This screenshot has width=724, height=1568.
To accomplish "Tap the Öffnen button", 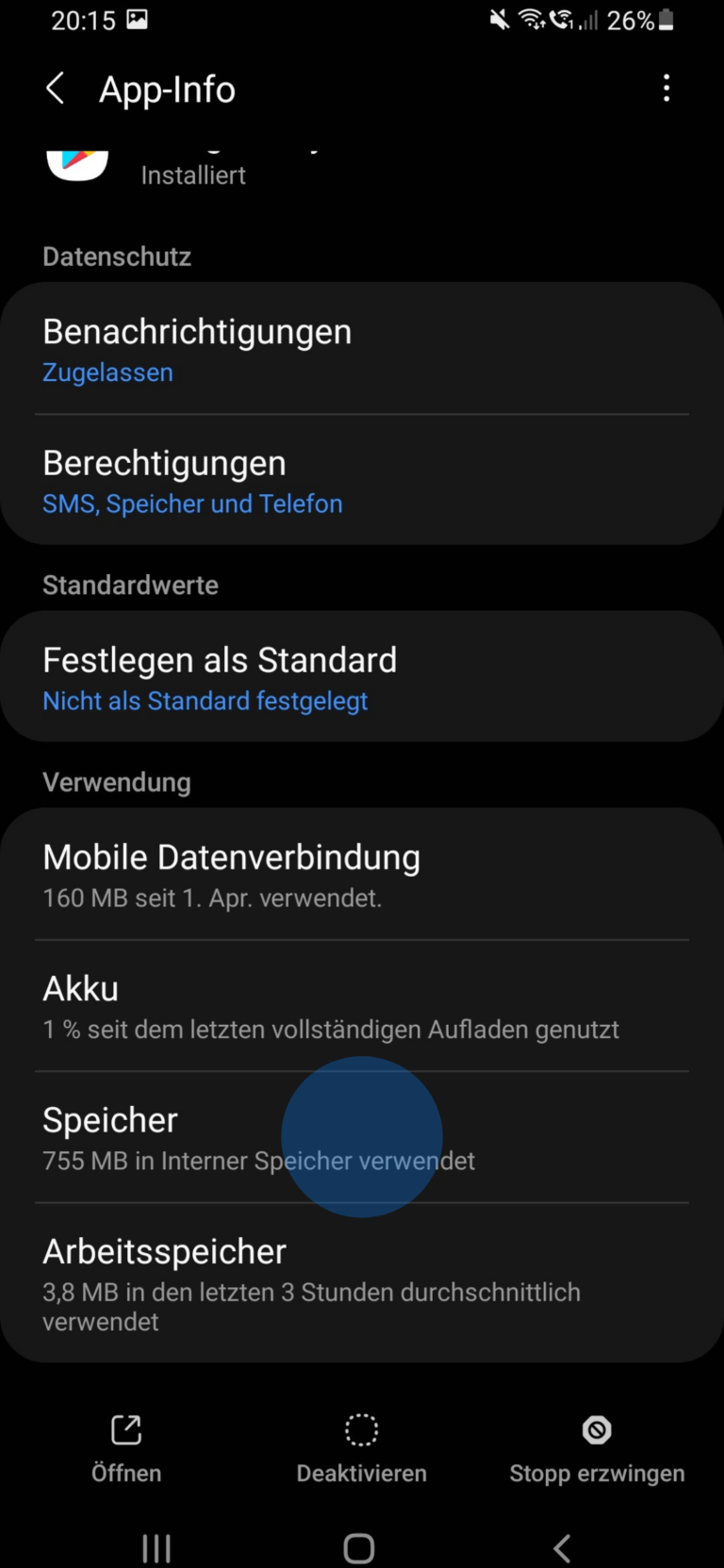I will [126, 1447].
